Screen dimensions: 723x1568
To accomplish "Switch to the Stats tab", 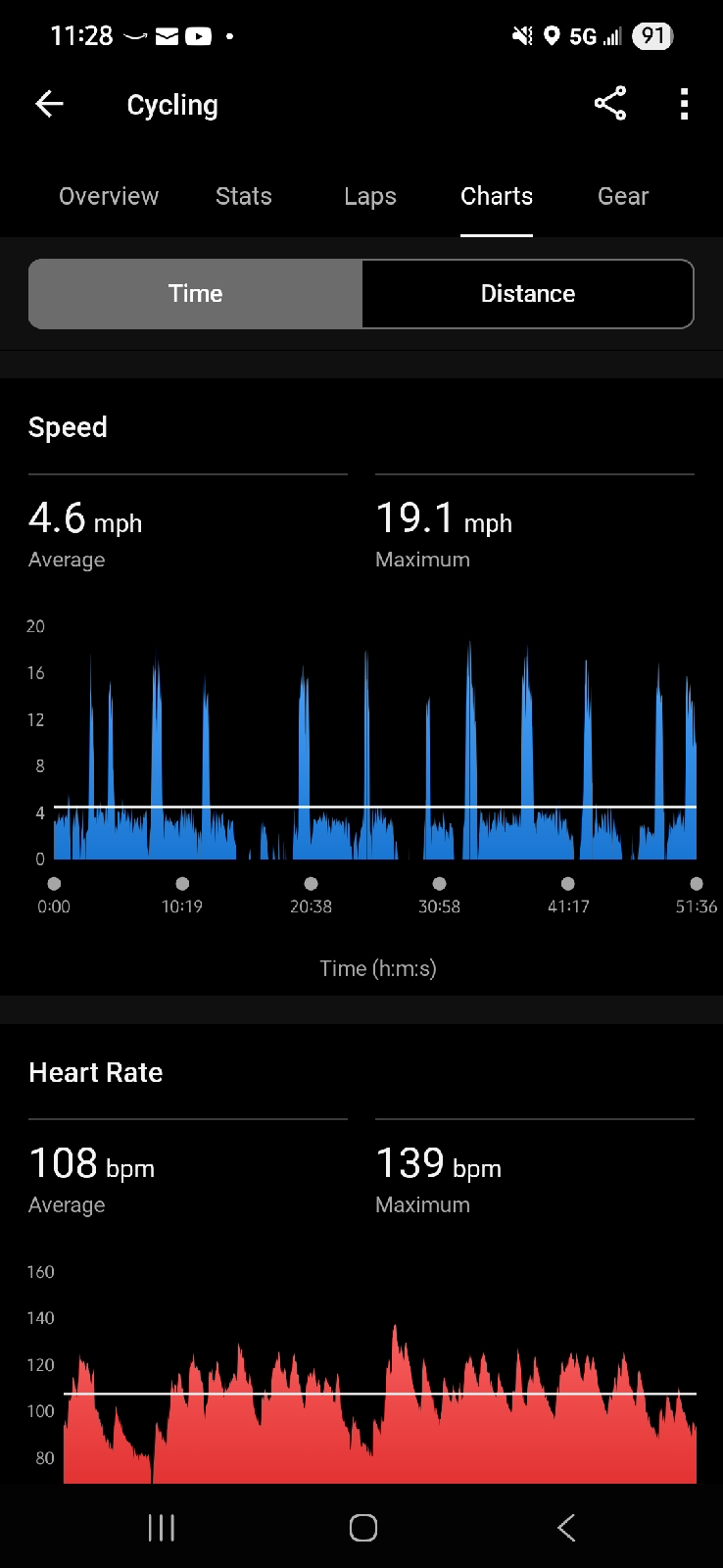I will pyautogui.click(x=243, y=196).
